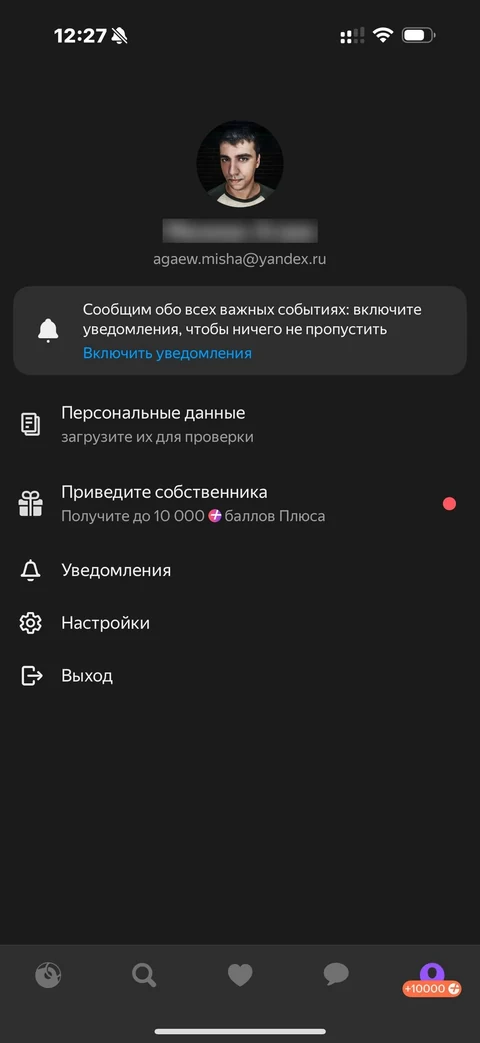Open the 'Уведомления' row
This screenshot has width=480, height=1043.
click(x=240, y=570)
